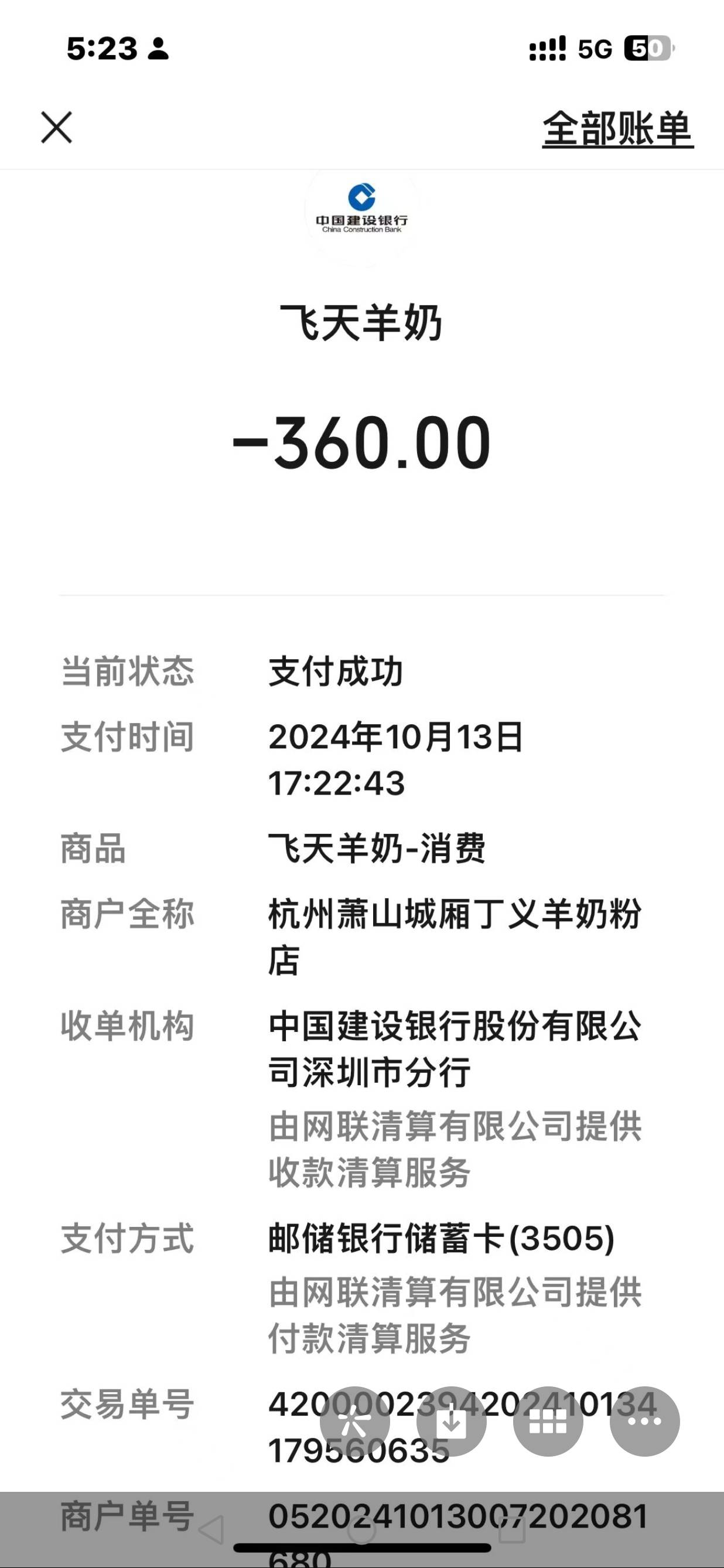Open the grid view of all images
This screenshot has width=724, height=1568.
pos(548,1422)
